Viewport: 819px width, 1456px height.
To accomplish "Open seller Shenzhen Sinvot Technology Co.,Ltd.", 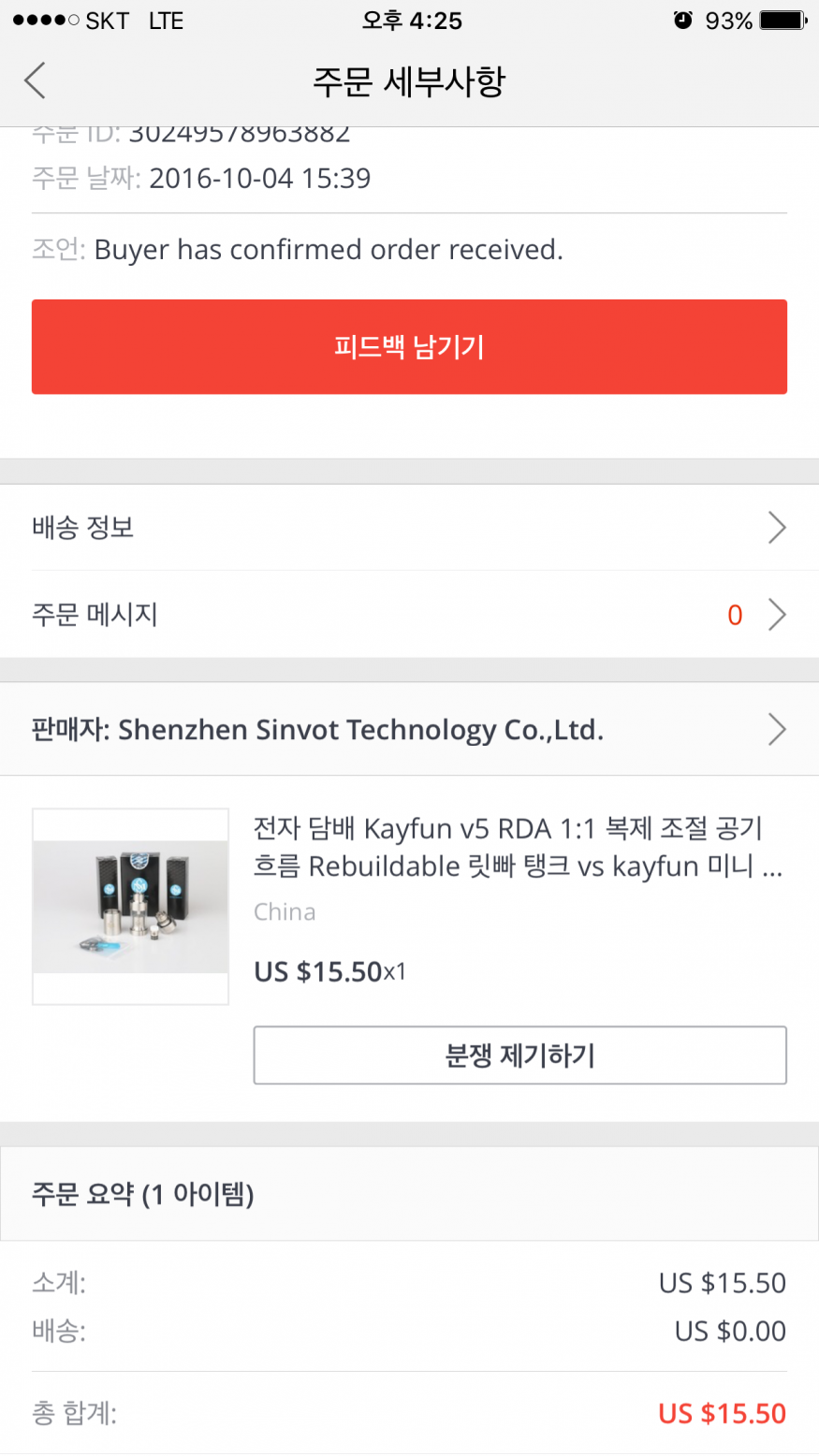I will click(409, 730).
